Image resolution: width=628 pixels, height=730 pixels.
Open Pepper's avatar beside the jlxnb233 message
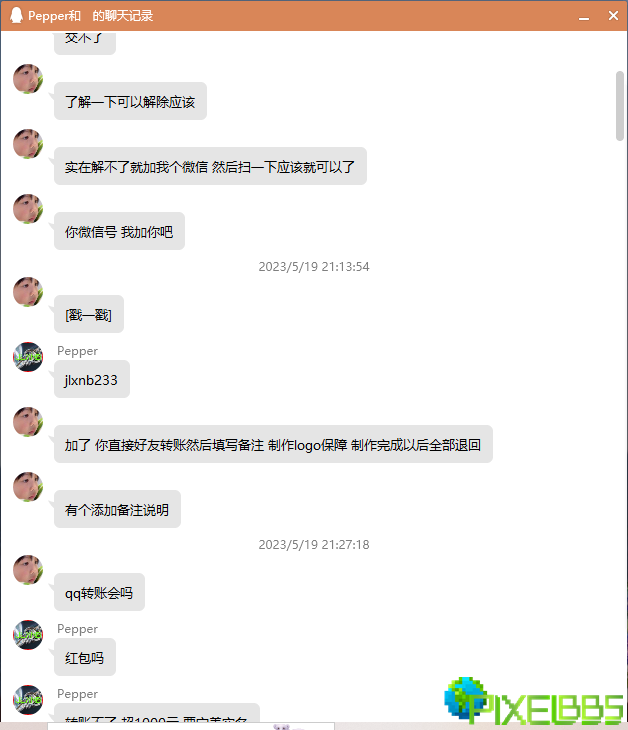coord(28,357)
